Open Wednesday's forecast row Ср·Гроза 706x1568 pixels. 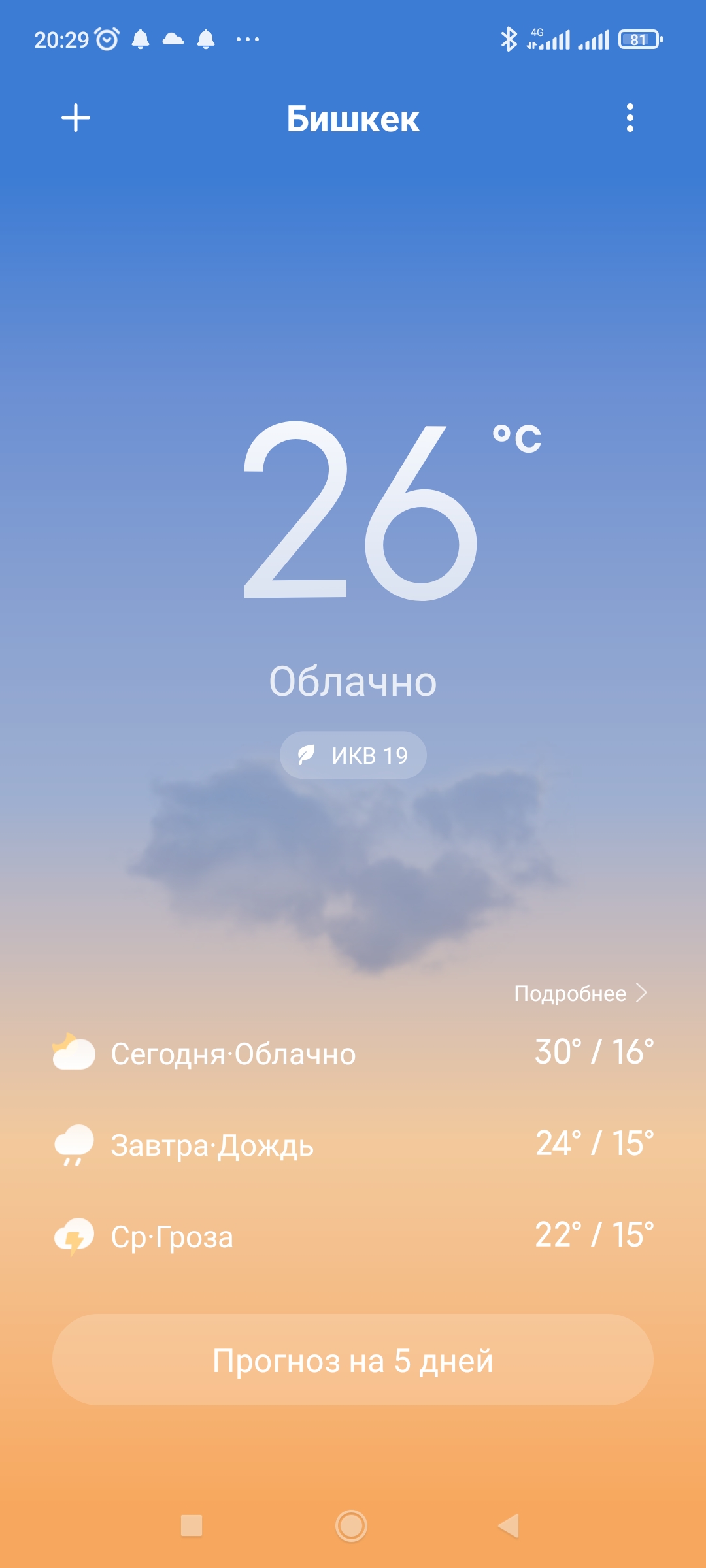click(x=353, y=1236)
